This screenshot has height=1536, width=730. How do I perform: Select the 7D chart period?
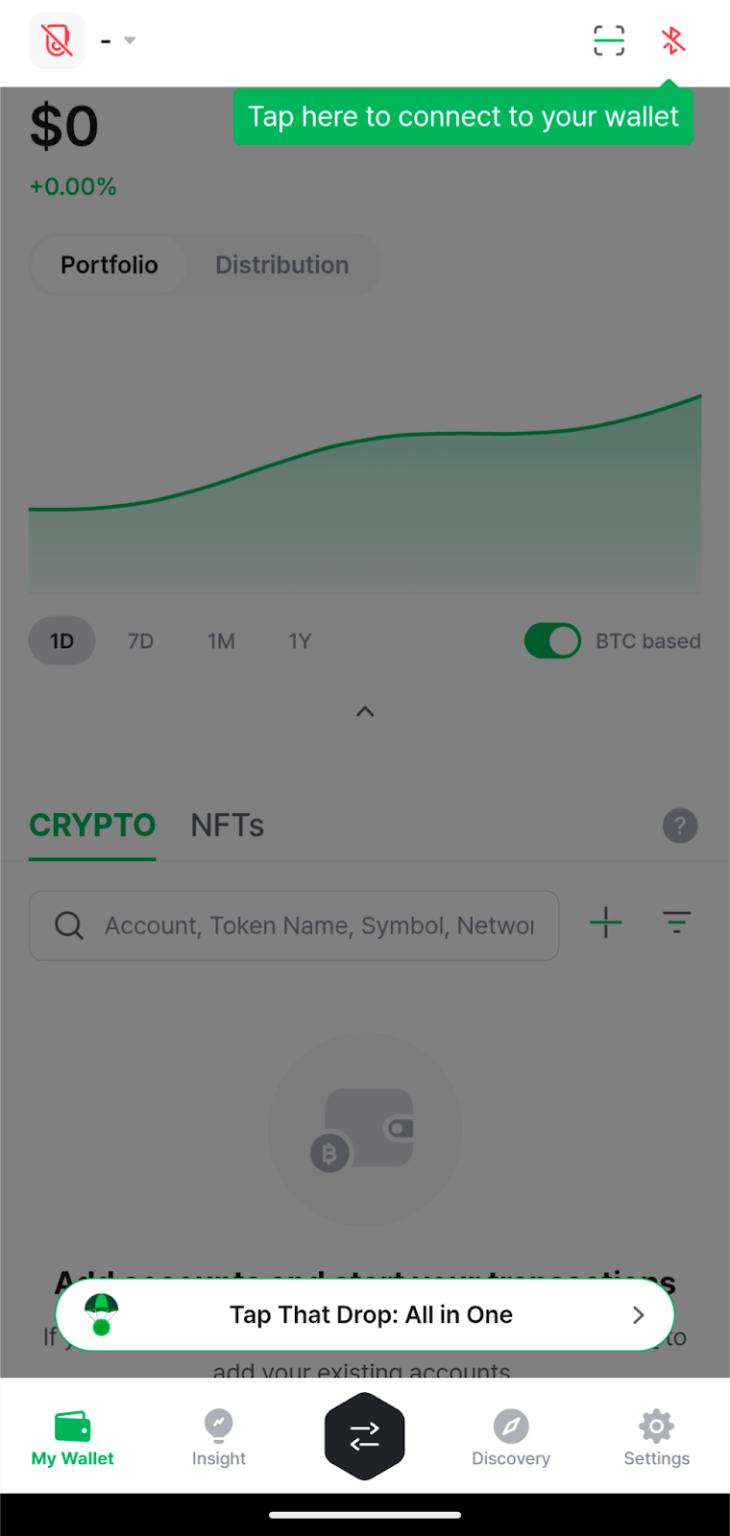[x=140, y=641]
